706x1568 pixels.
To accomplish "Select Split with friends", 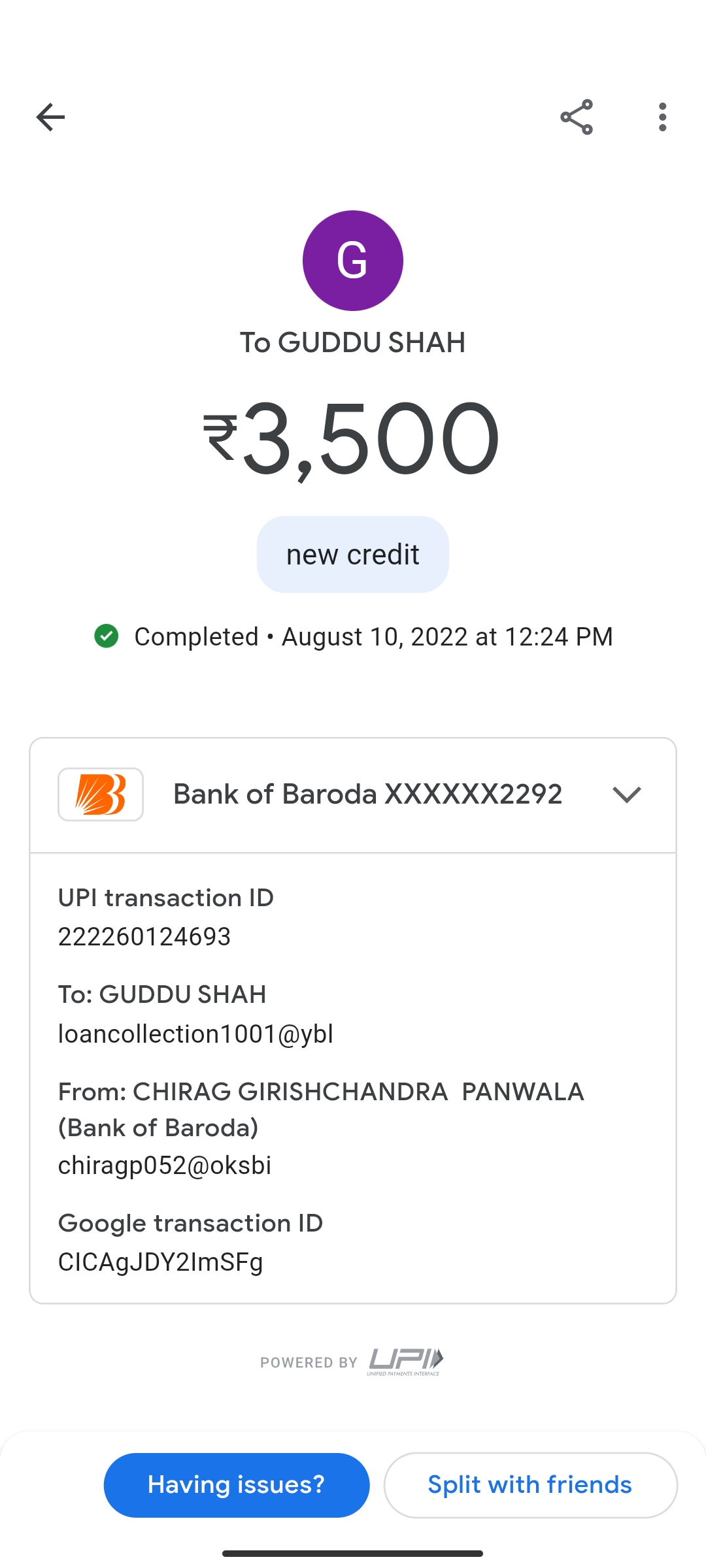I will point(529,1485).
